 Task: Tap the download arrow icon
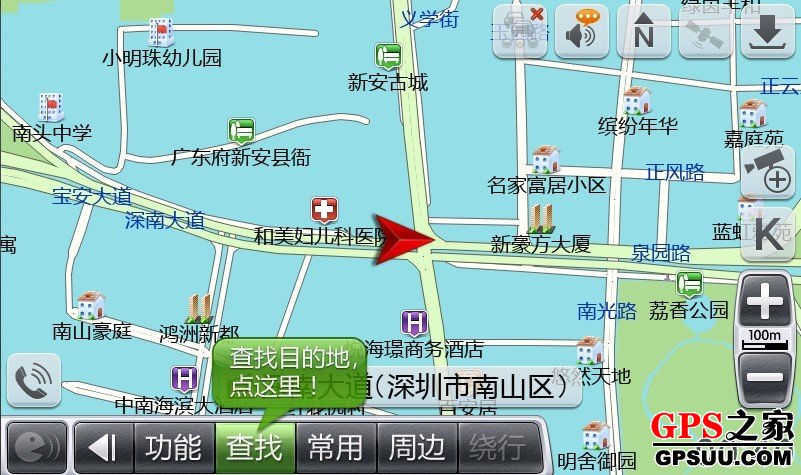coord(767,31)
